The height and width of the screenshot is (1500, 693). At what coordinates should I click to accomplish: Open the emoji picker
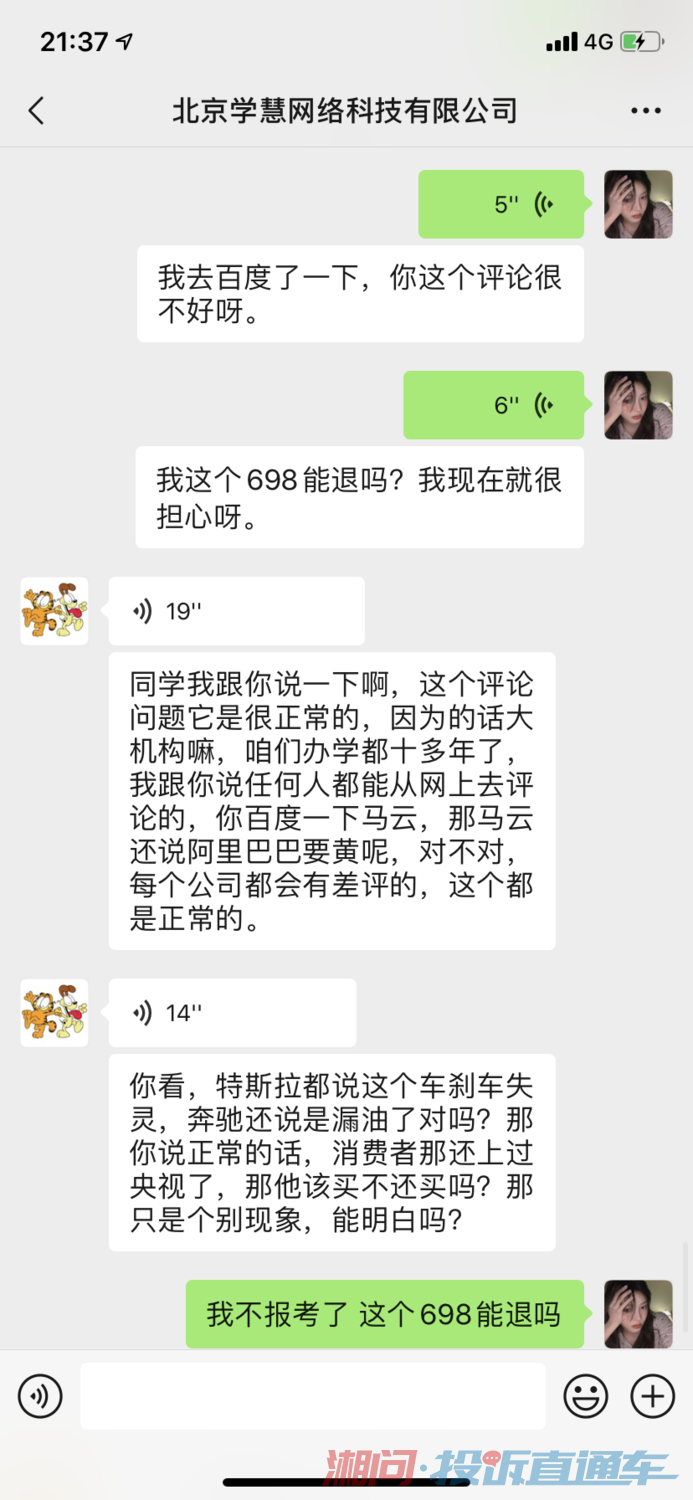coord(585,1396)
